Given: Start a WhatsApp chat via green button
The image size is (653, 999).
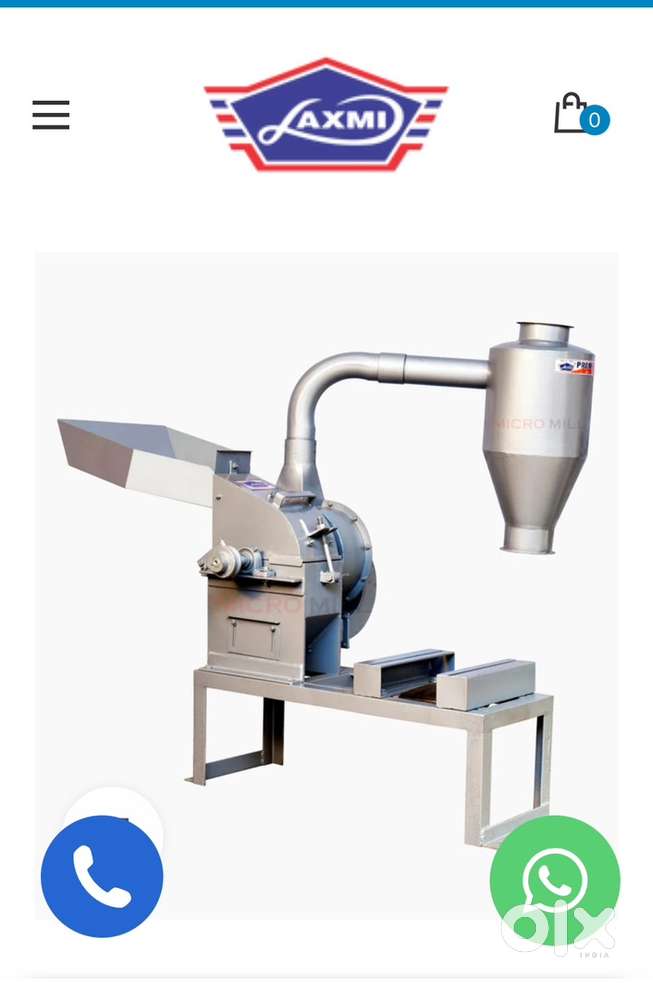Looking at the screenshot, I should point(554,878).
